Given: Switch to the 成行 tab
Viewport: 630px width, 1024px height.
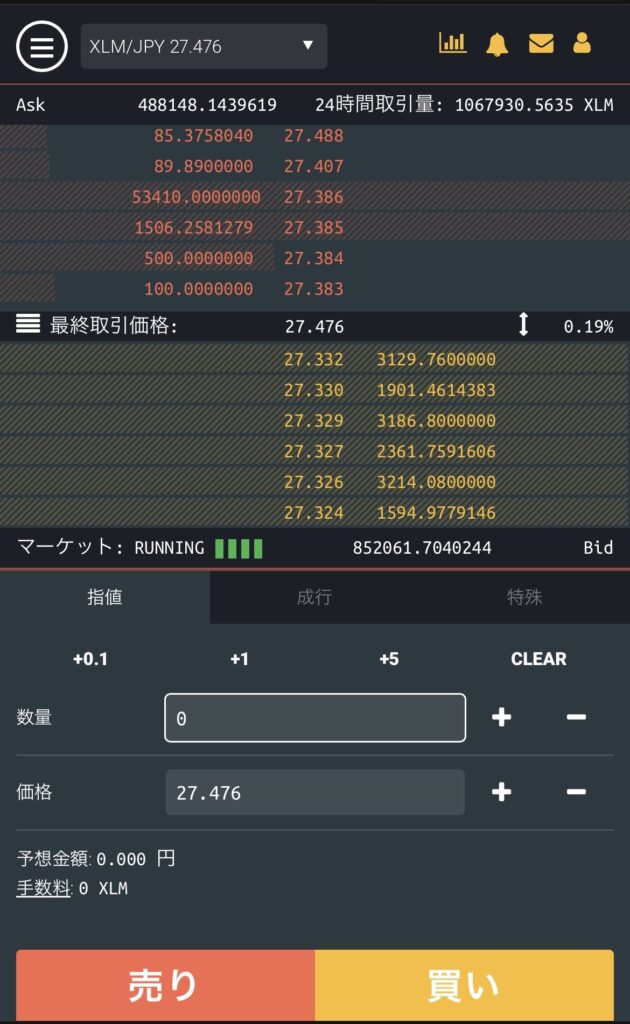Looking at the screenshot, I should (314, 598).
